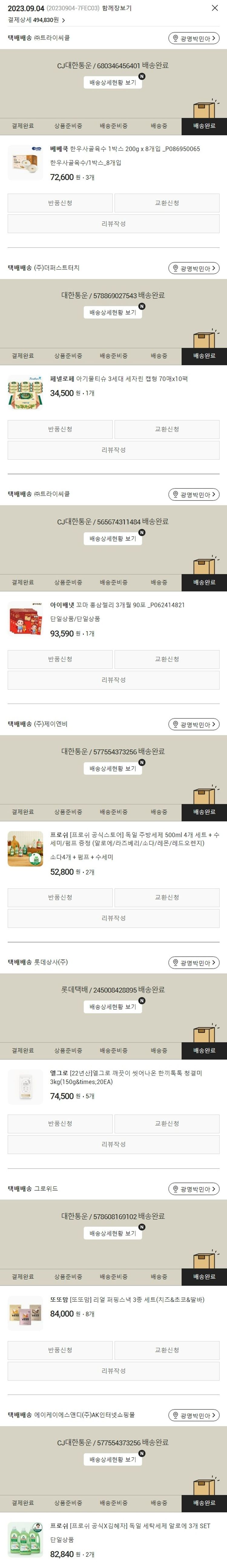
Task: View 배송상세현황 for CJ대한통운 680346456401
Action: [113, 82]
